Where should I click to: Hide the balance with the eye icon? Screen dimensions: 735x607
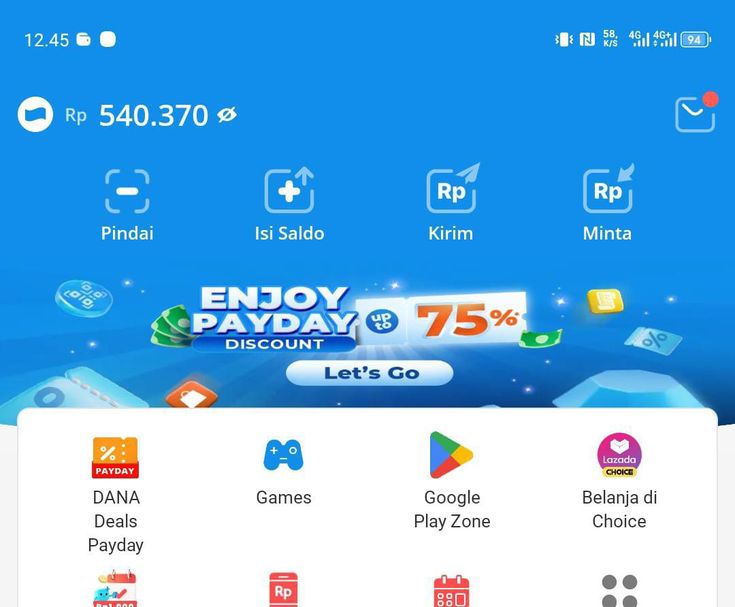227,115
